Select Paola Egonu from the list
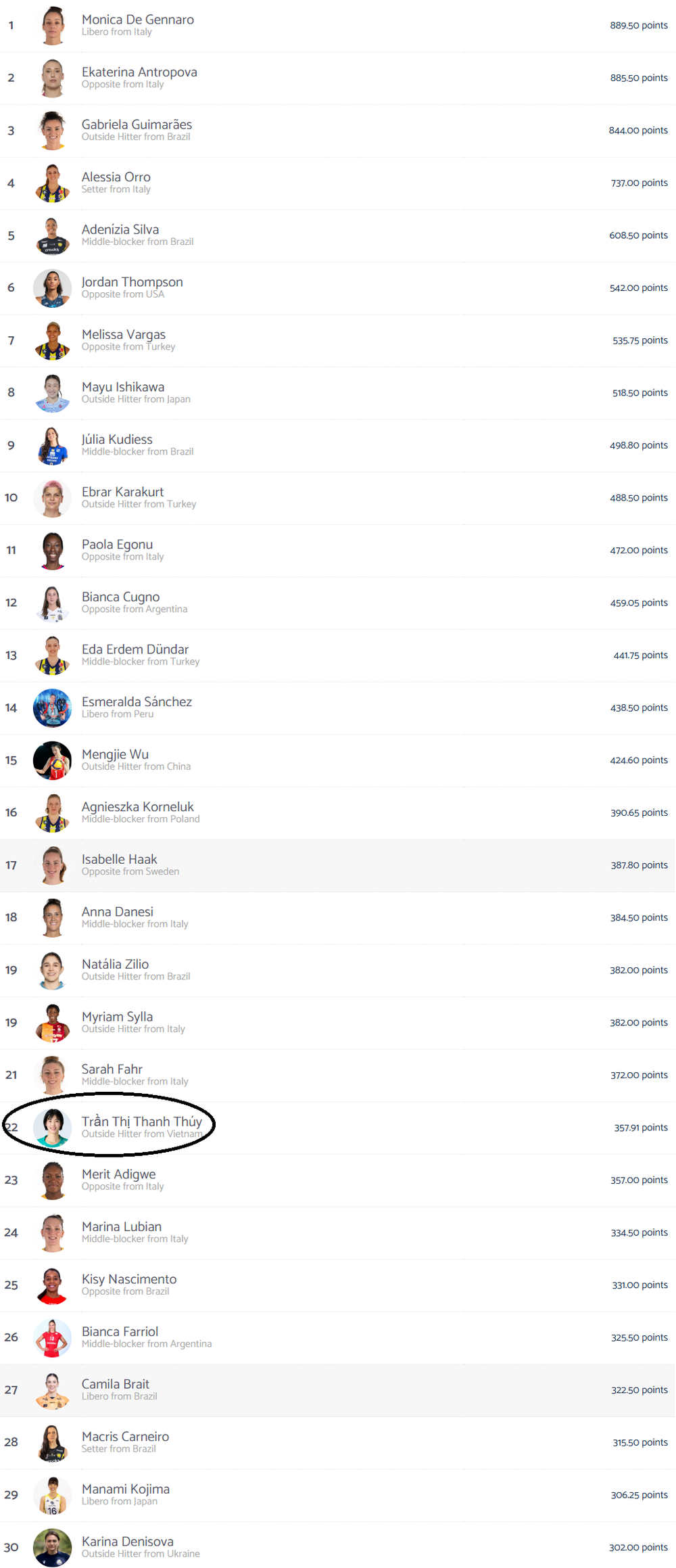 click(117, 545)
